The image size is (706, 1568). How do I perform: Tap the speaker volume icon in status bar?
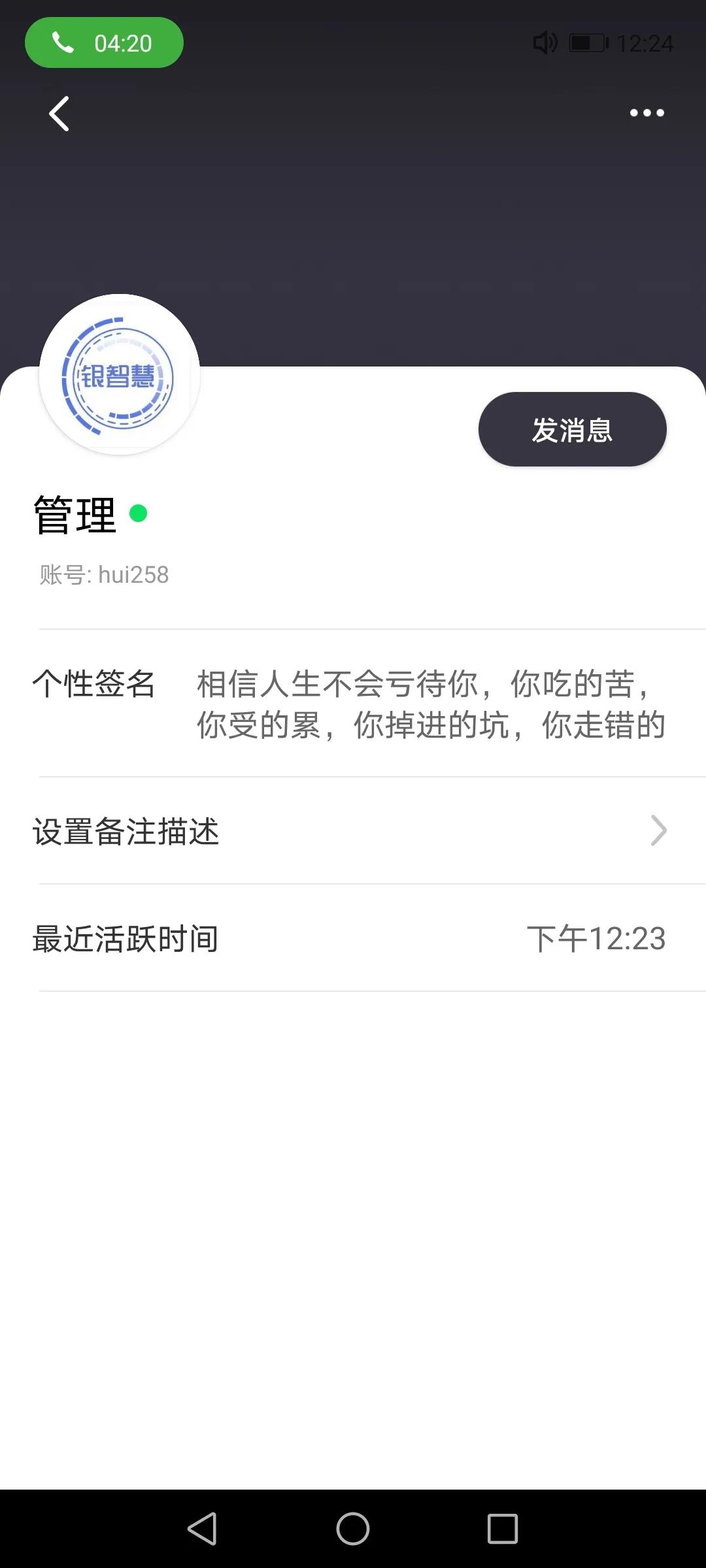[543, 42]
